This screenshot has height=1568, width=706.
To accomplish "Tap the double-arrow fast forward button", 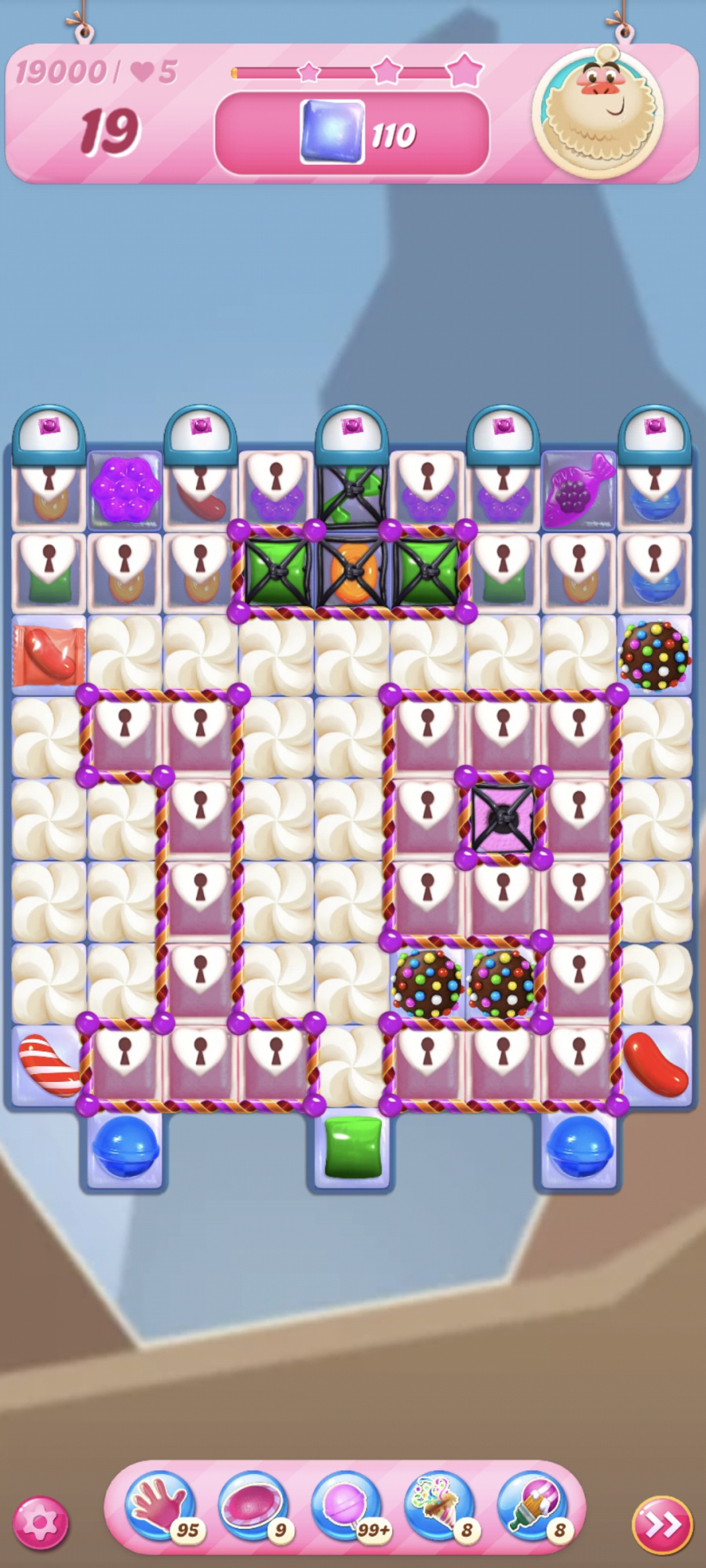I will coord(662,1525).
